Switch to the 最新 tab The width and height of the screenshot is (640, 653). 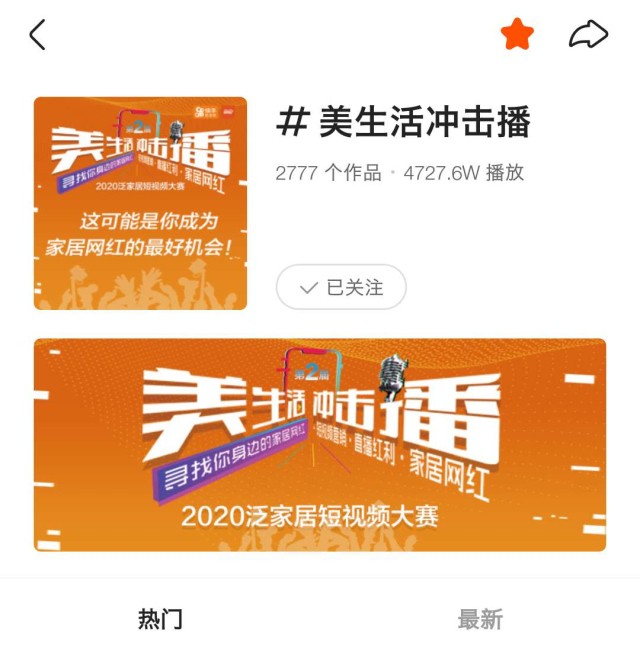[480, 619]
